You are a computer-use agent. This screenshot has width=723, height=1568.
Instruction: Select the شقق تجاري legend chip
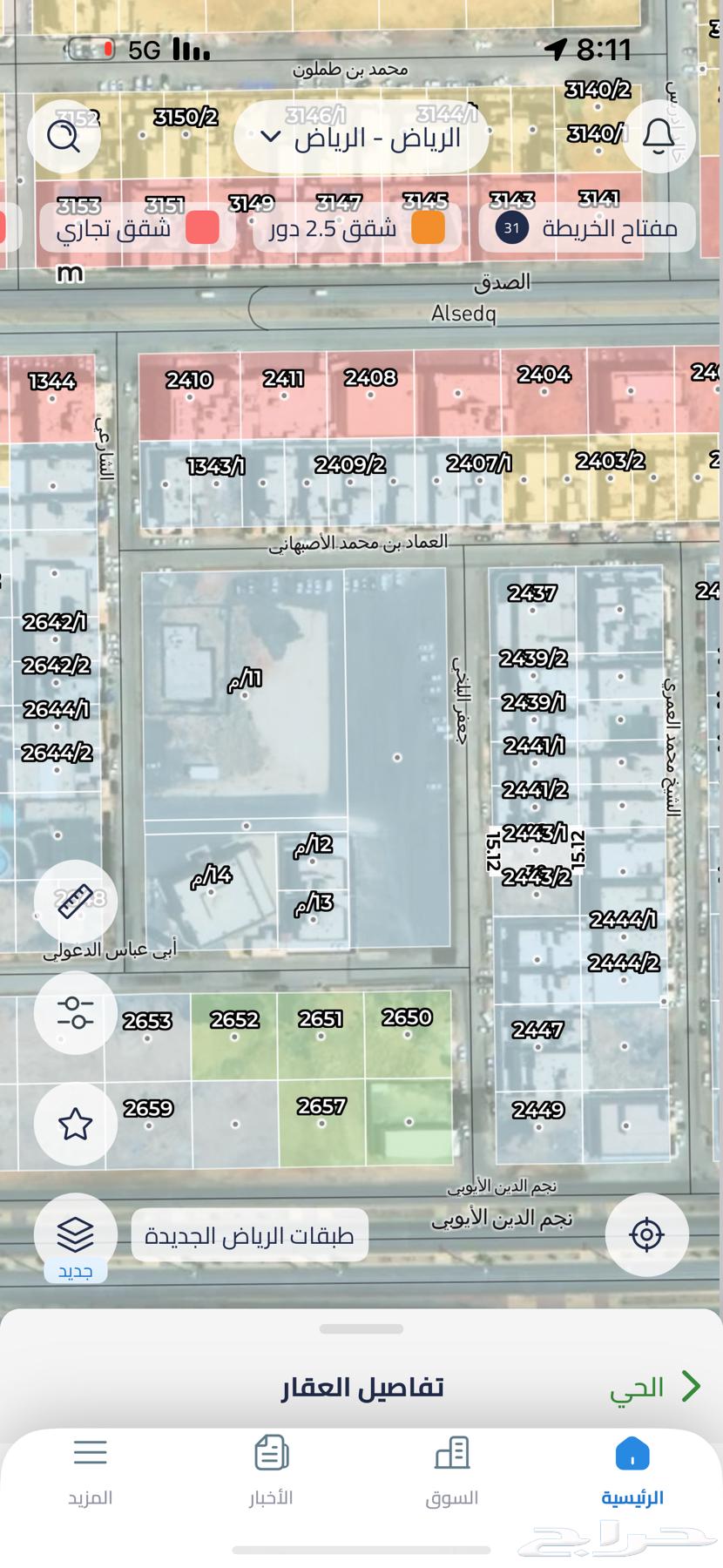(x=137, y=228)
